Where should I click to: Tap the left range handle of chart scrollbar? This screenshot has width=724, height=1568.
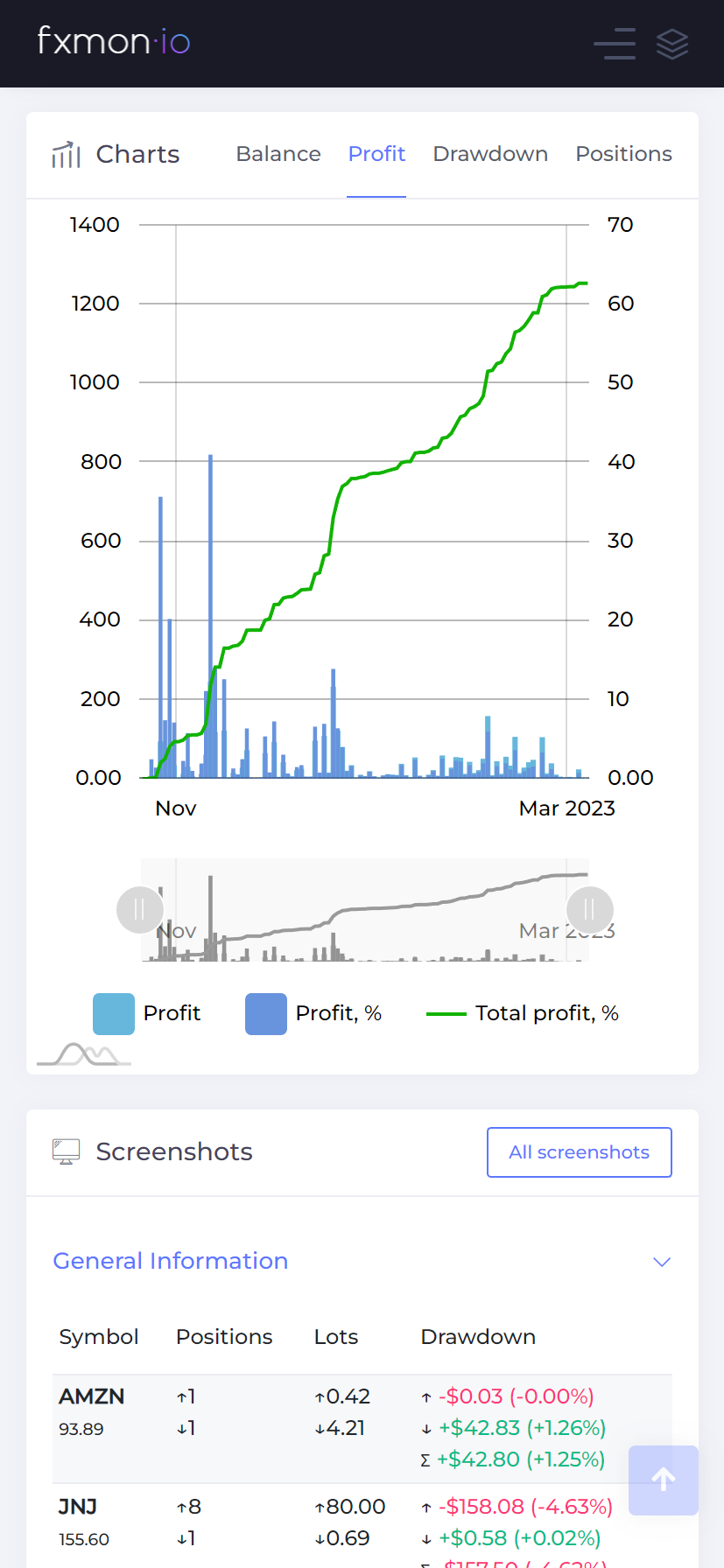140,910
